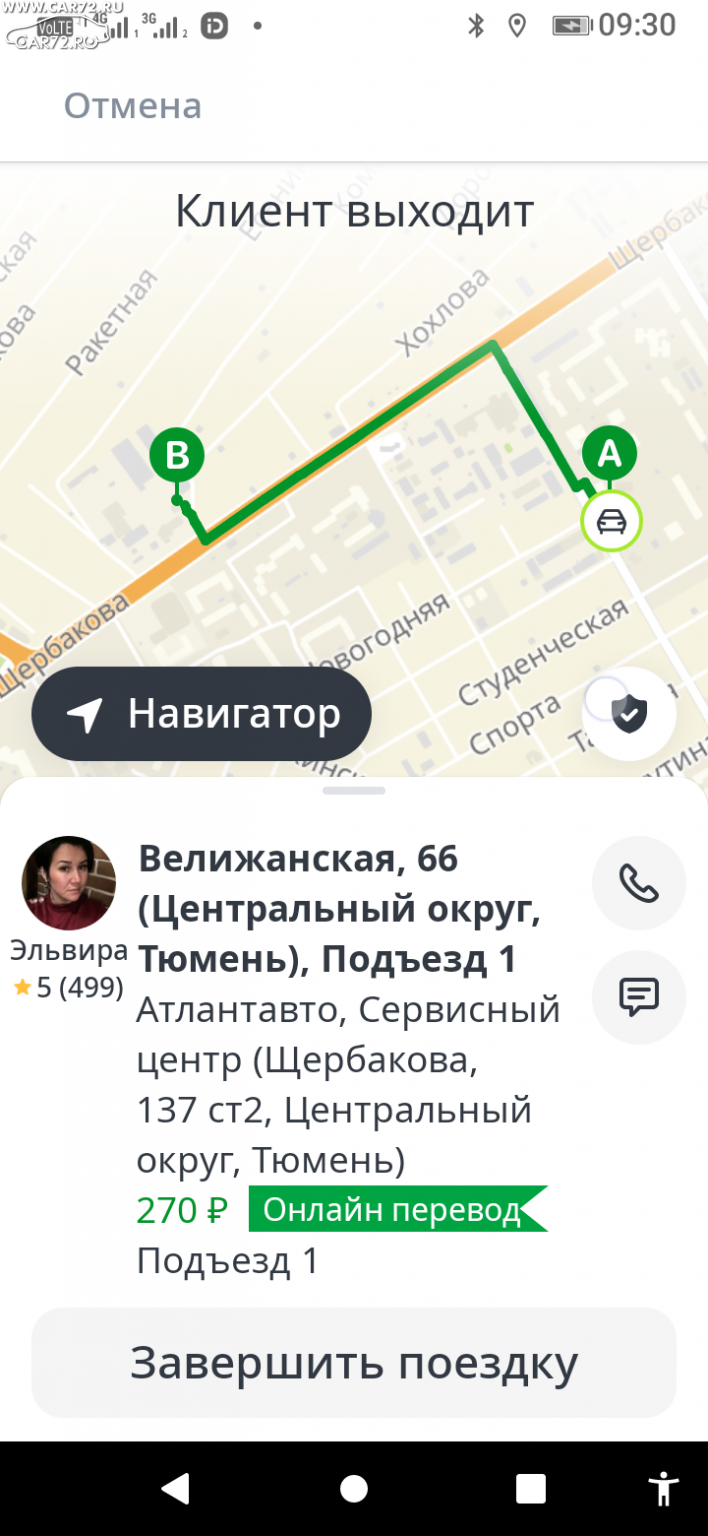The width and height of the screenshot is (708, 1536).
Task: Tap Завершить поездку to end the trip
Action: point(354,1362)
